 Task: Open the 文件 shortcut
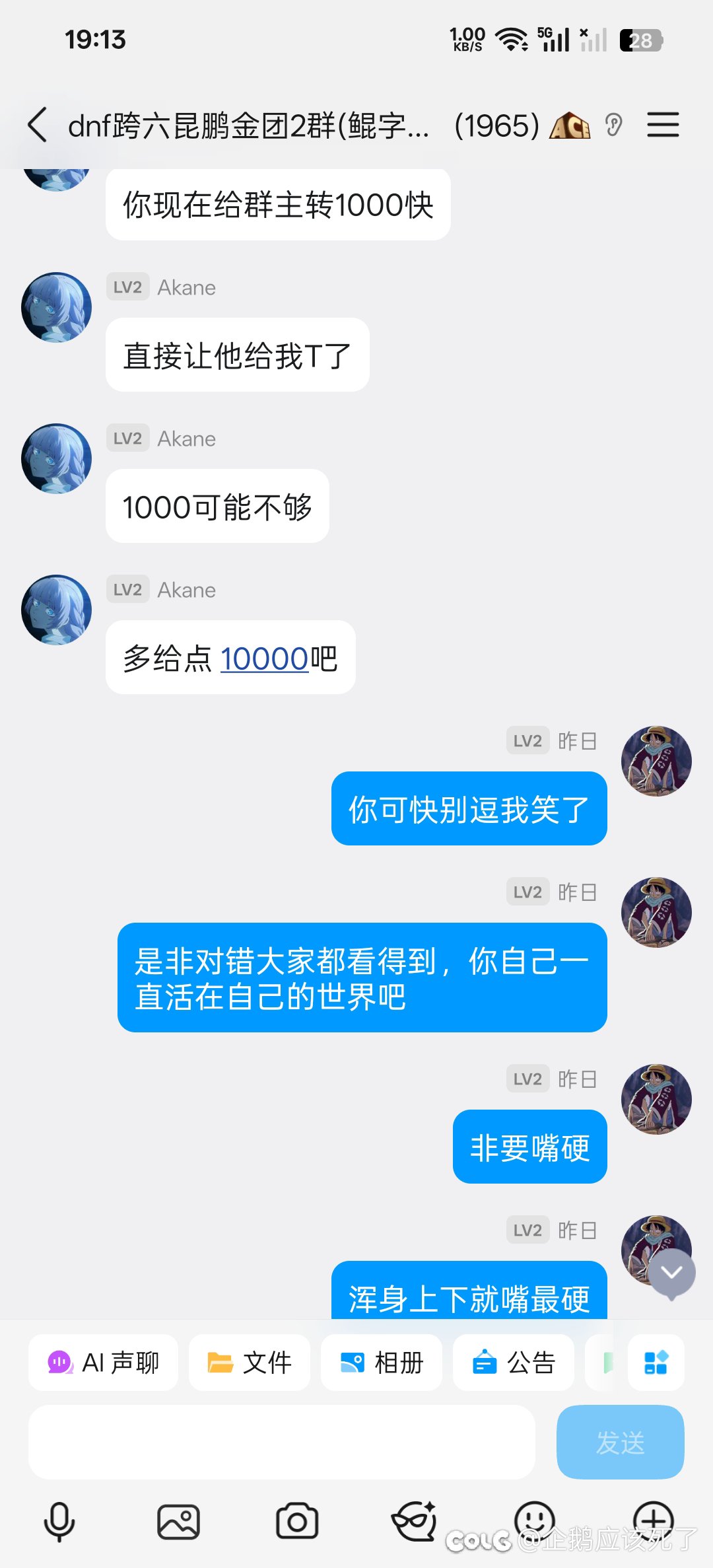click(x=249, y=1363)
